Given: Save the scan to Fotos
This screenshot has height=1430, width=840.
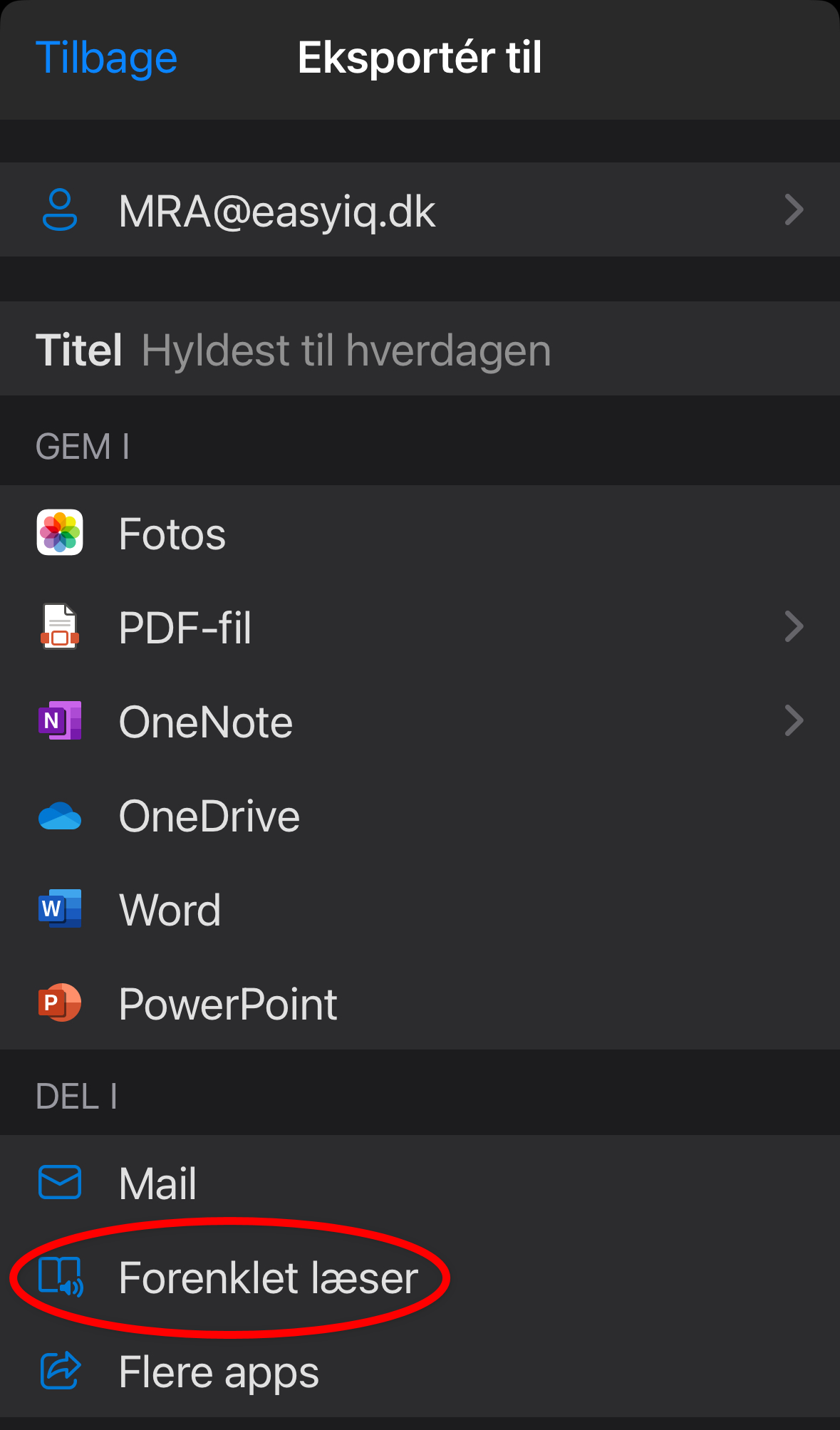Looking at the screenshot, I should [420, 533].
